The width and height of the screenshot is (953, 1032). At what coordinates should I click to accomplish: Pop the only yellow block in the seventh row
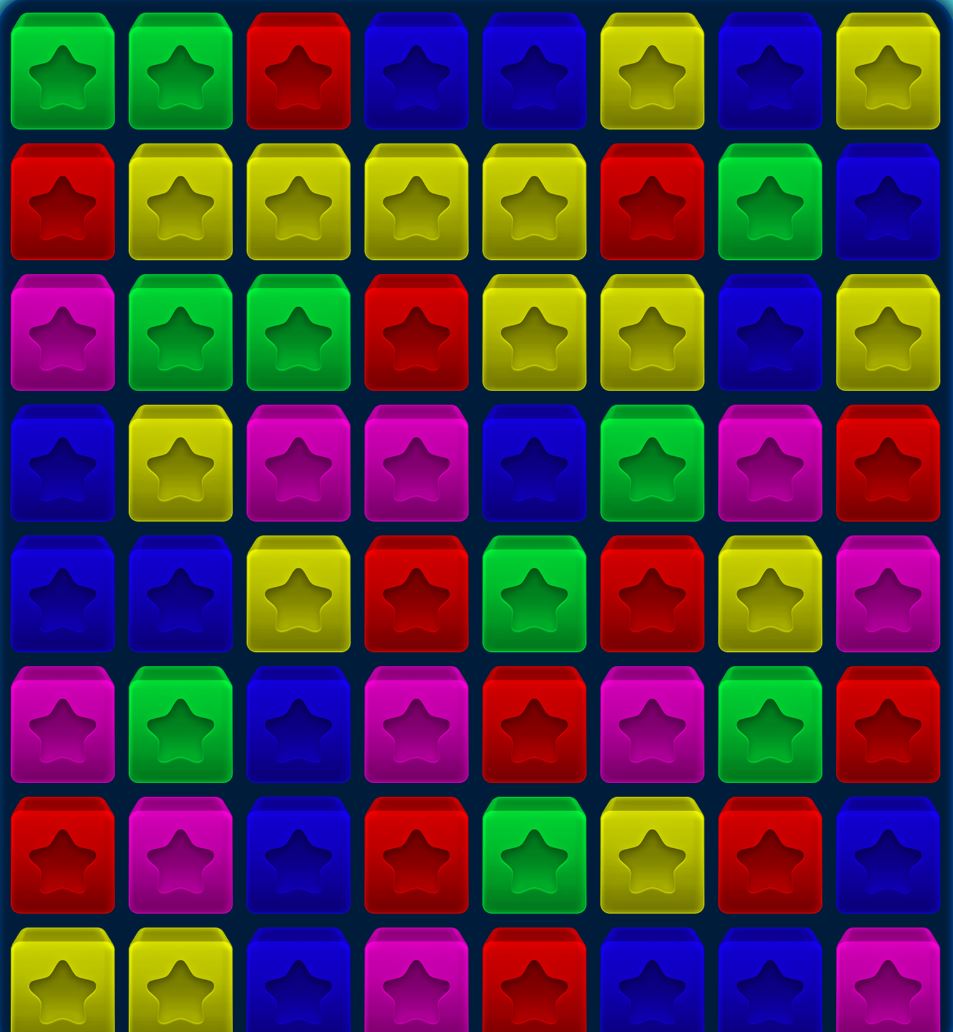pyautogui.click(x=652, y=856)
